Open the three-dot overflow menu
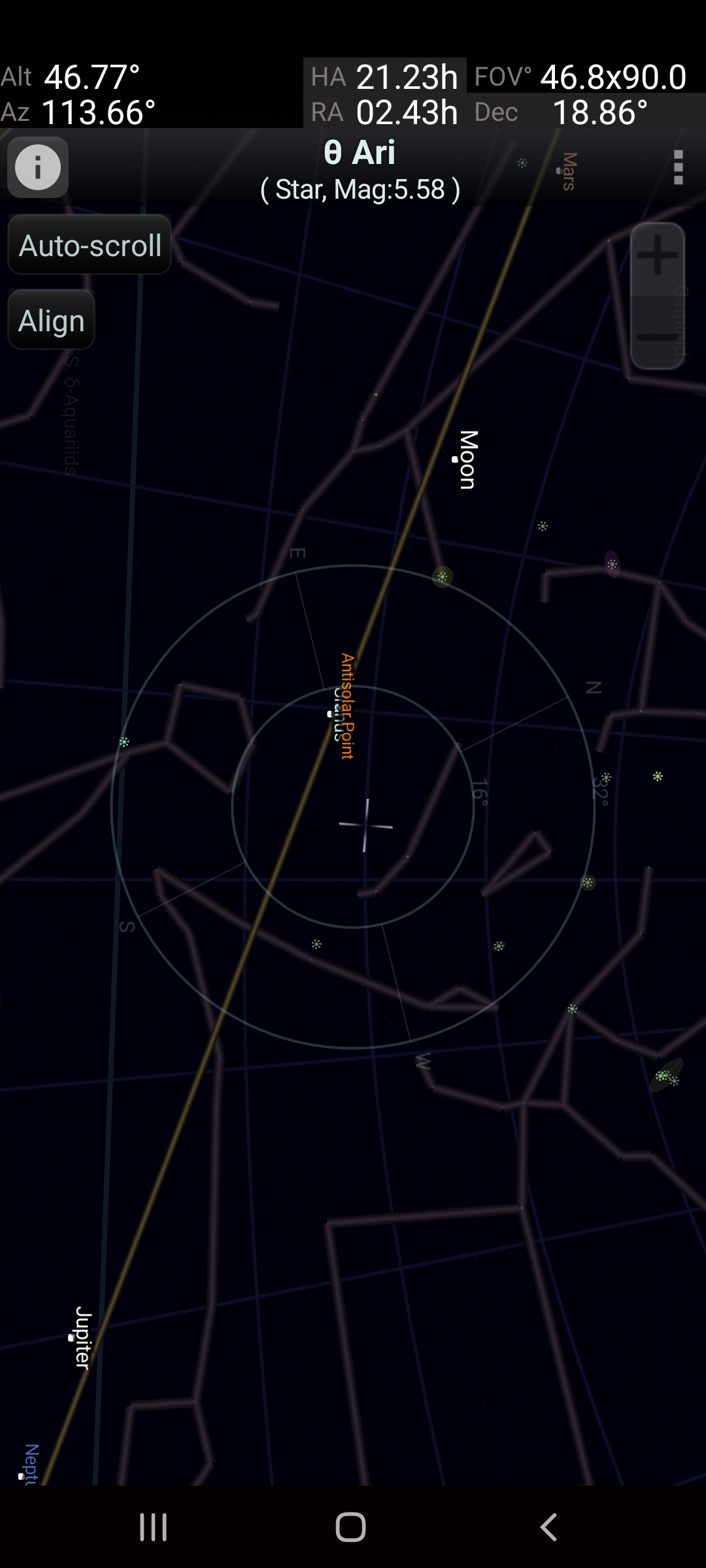Viewport: 706px width, 1568px height. [x=678, y=168]
